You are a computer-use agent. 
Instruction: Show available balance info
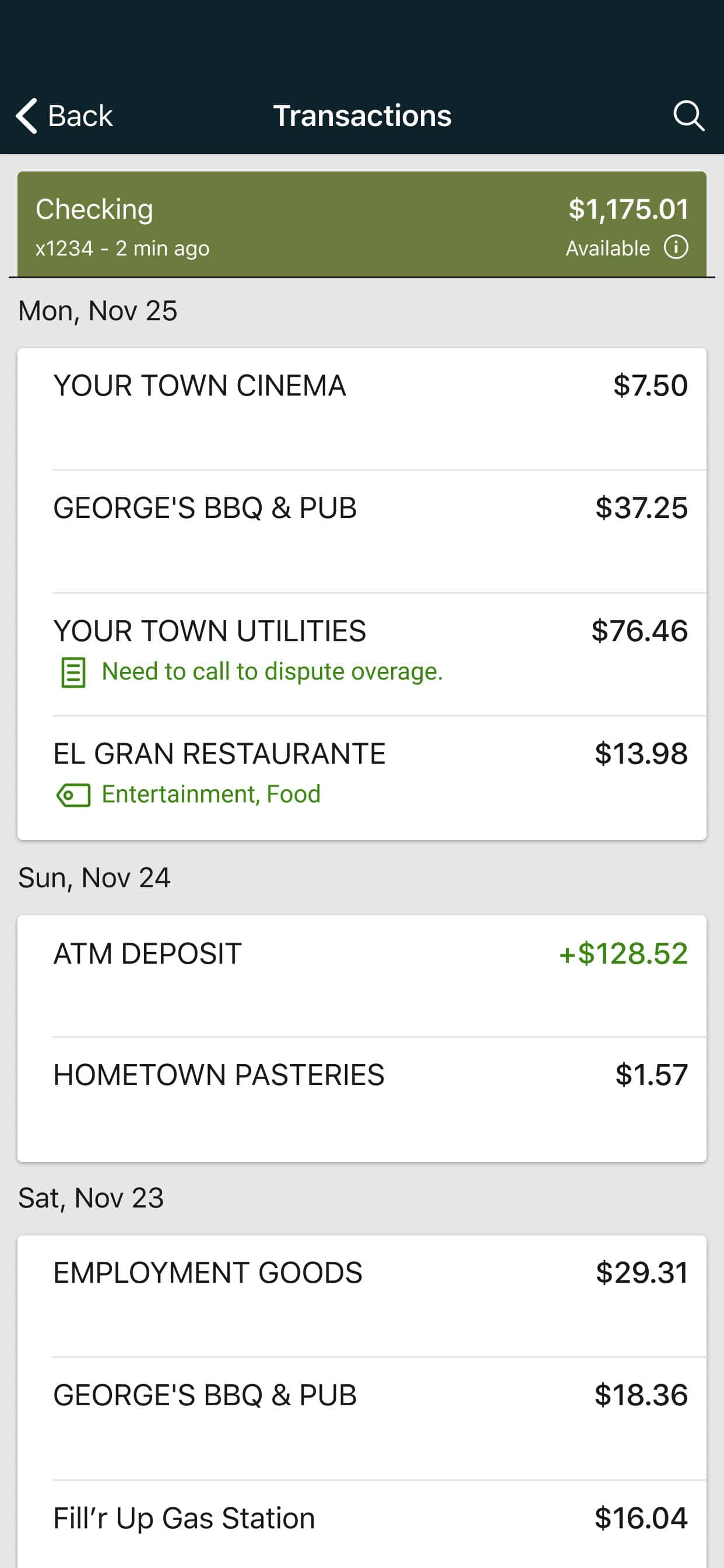676,247
